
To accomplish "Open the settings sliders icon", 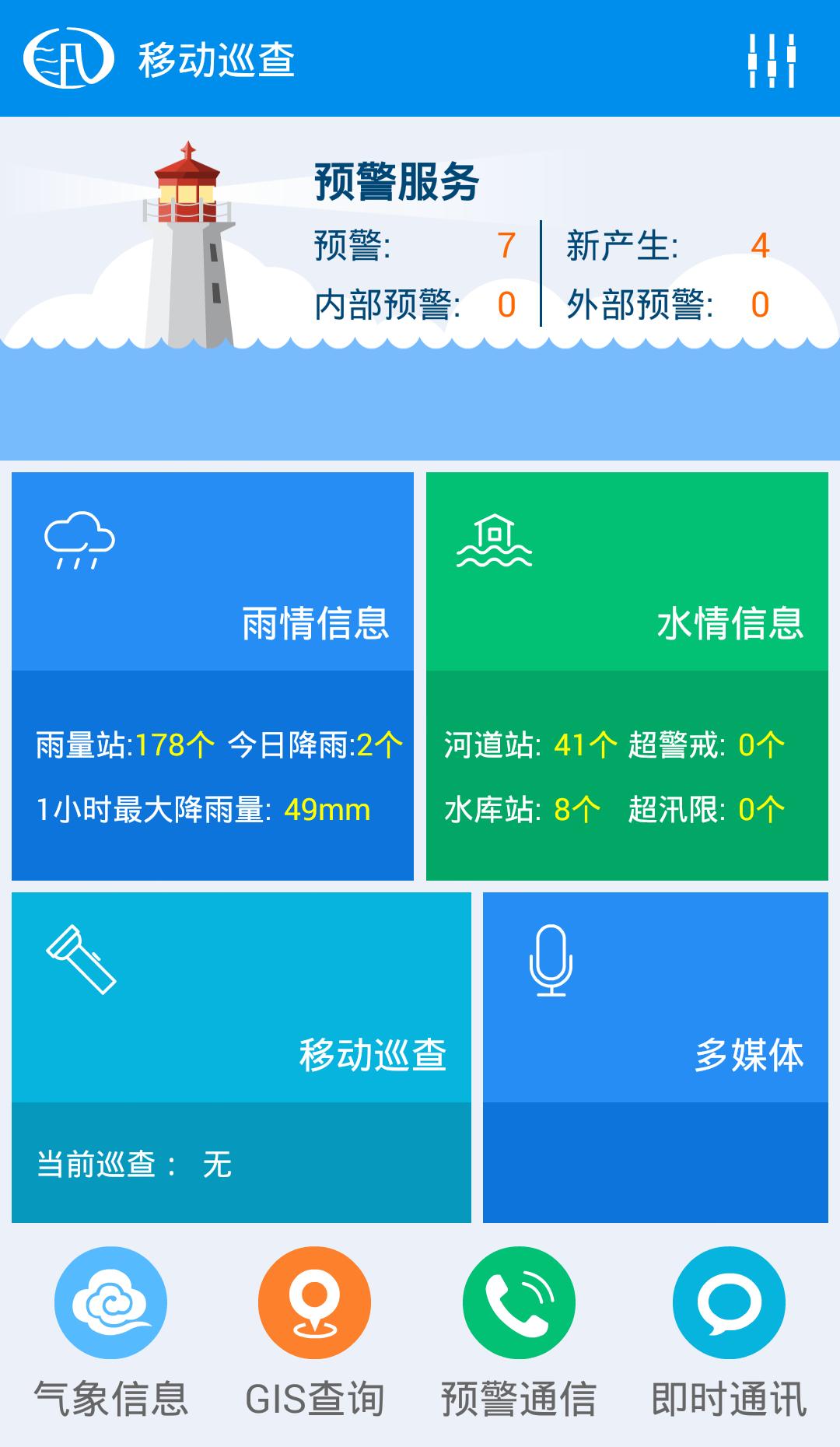I will point(772,60).
